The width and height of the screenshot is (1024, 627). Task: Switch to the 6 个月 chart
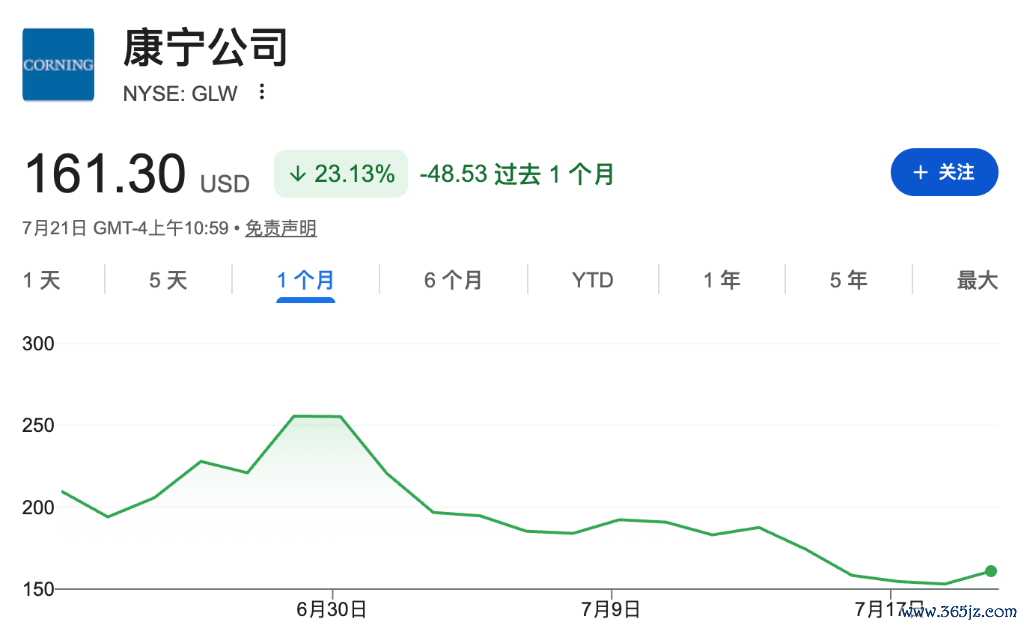[x=453, y=280]
